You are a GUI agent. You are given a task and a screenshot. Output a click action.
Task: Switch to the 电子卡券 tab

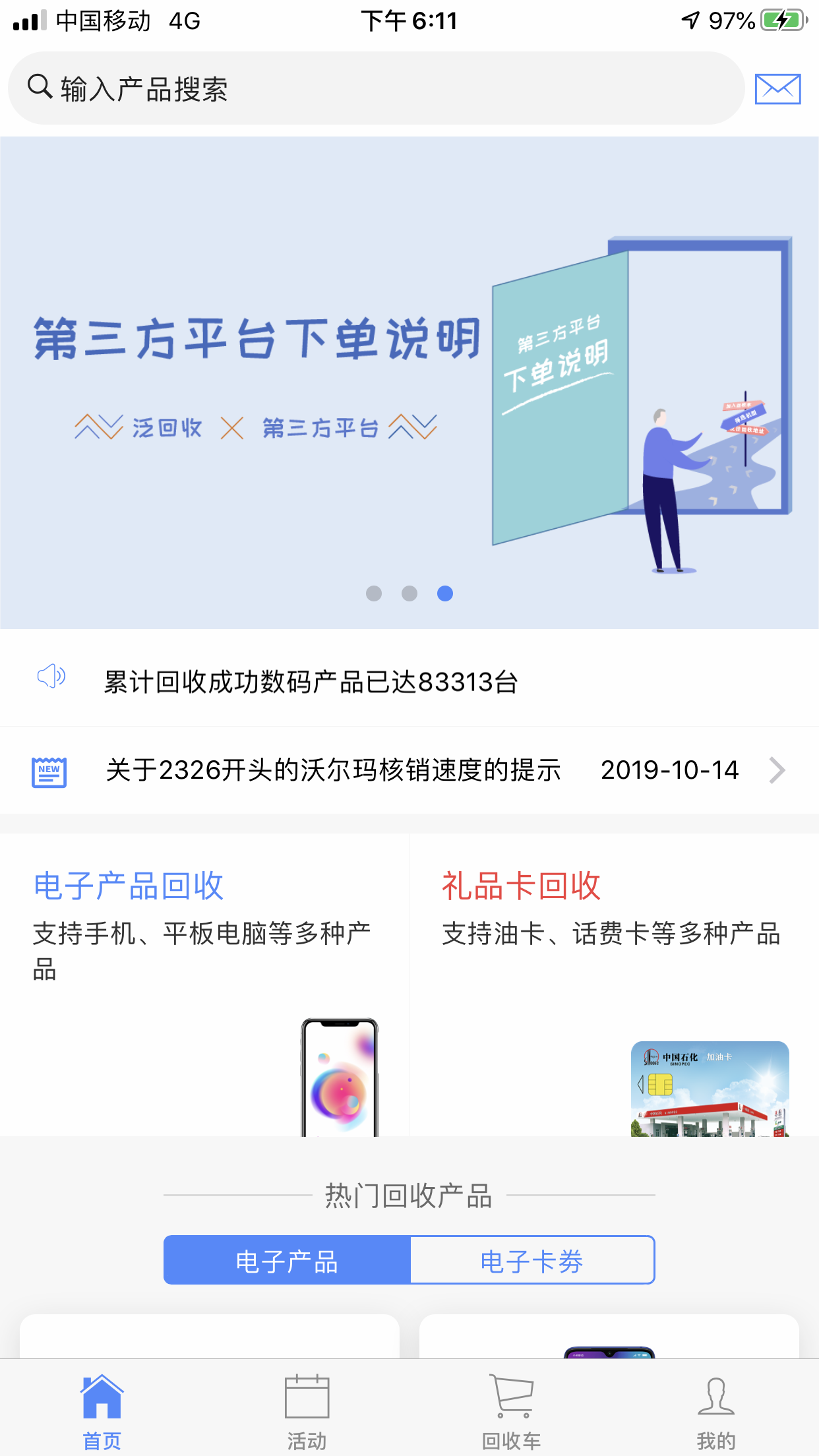coord(532,1260)
